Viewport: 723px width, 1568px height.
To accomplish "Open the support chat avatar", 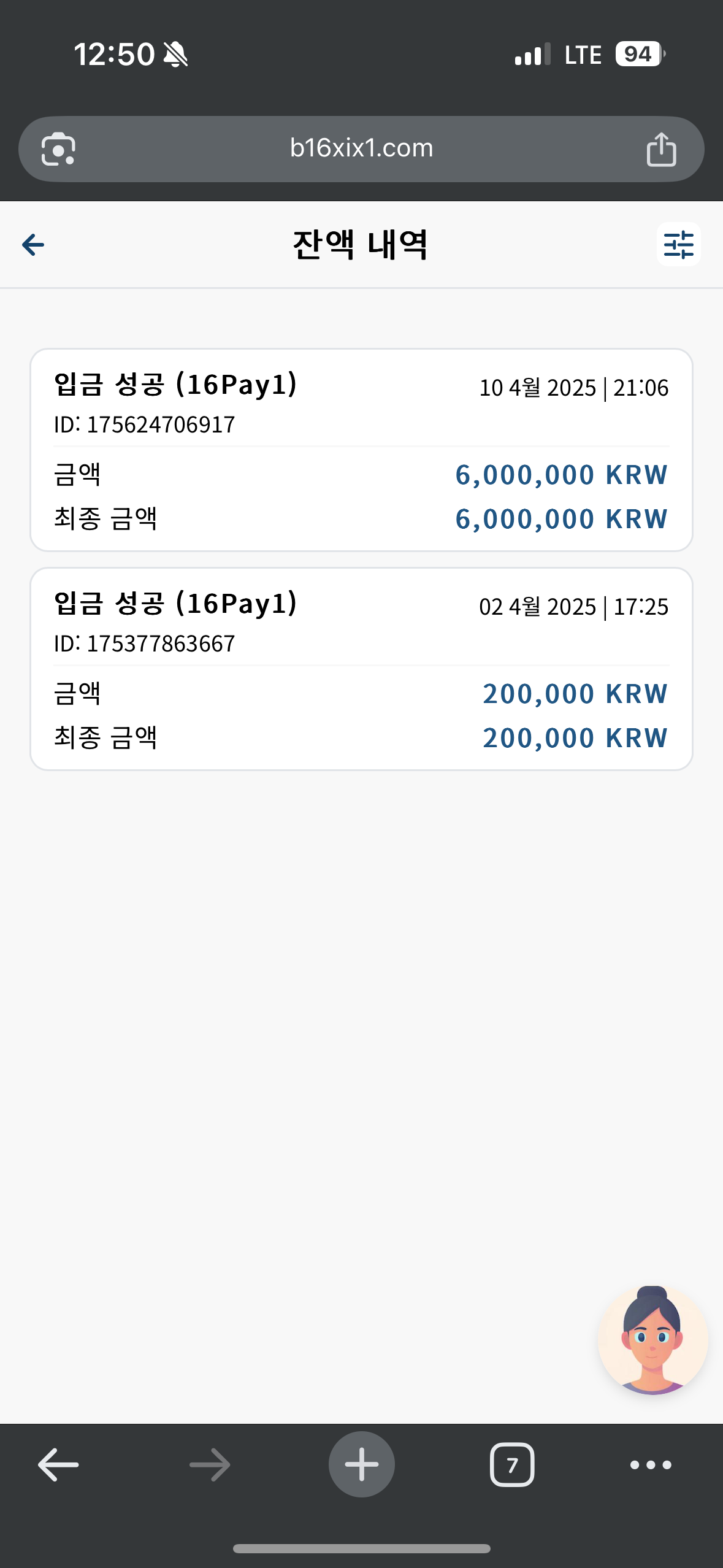I will (652, 1339).
